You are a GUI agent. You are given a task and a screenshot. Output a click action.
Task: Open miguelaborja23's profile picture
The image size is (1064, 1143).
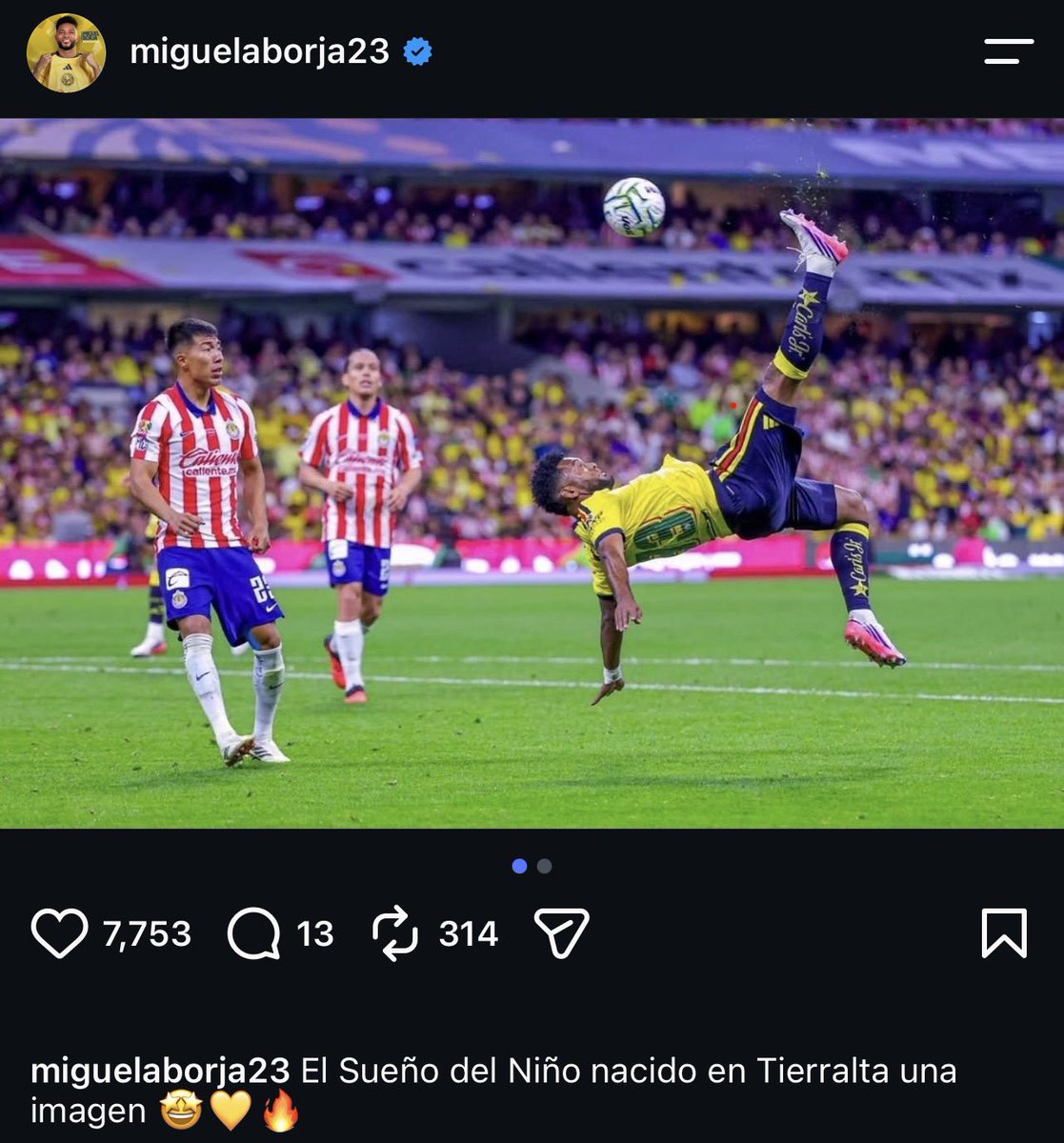(x=66, y=52)
